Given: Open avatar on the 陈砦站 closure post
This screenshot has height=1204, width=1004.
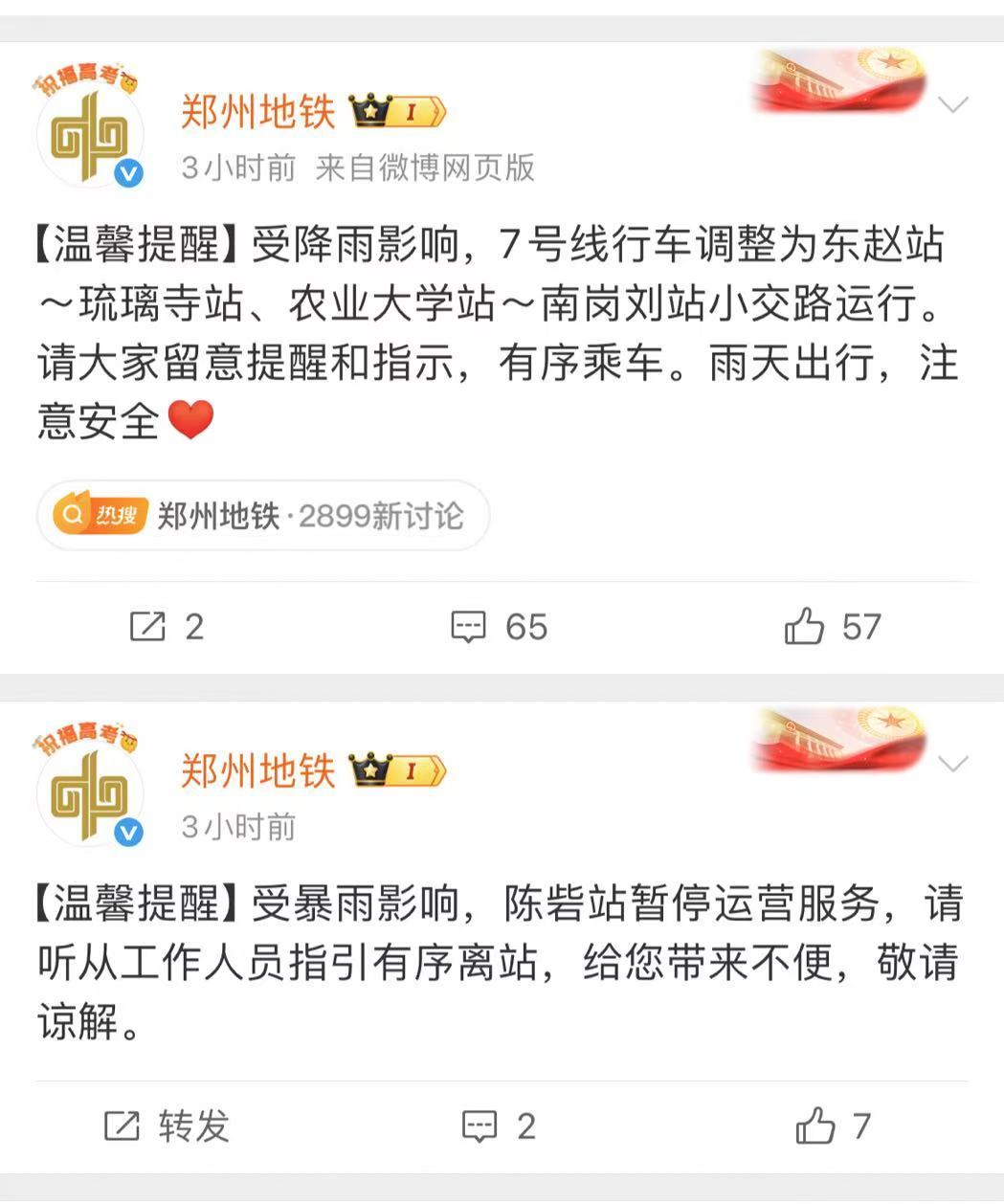Looking at the screenshot, I should pyautogui.click(x=89, y=792).
